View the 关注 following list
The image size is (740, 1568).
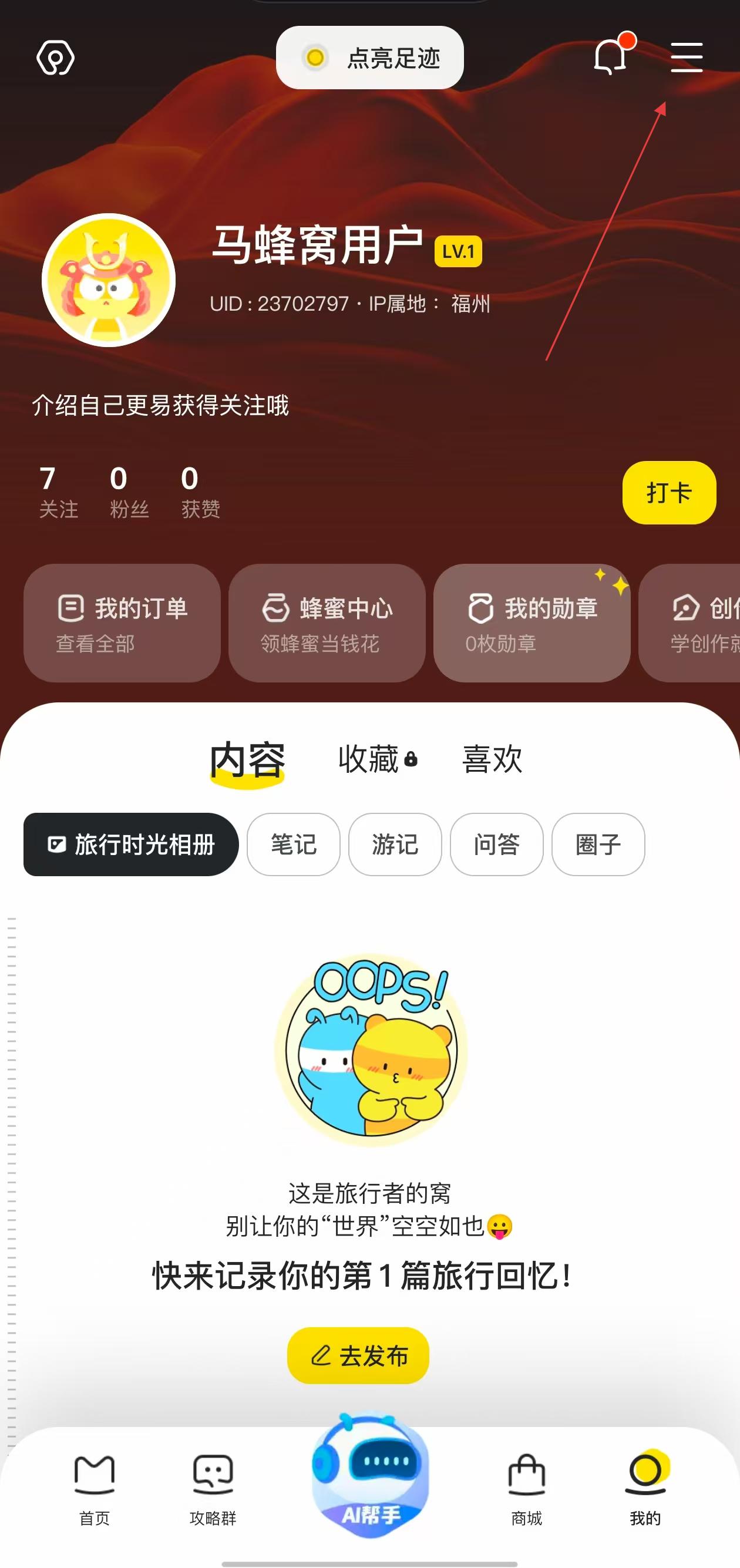click(x=58, y=492)
